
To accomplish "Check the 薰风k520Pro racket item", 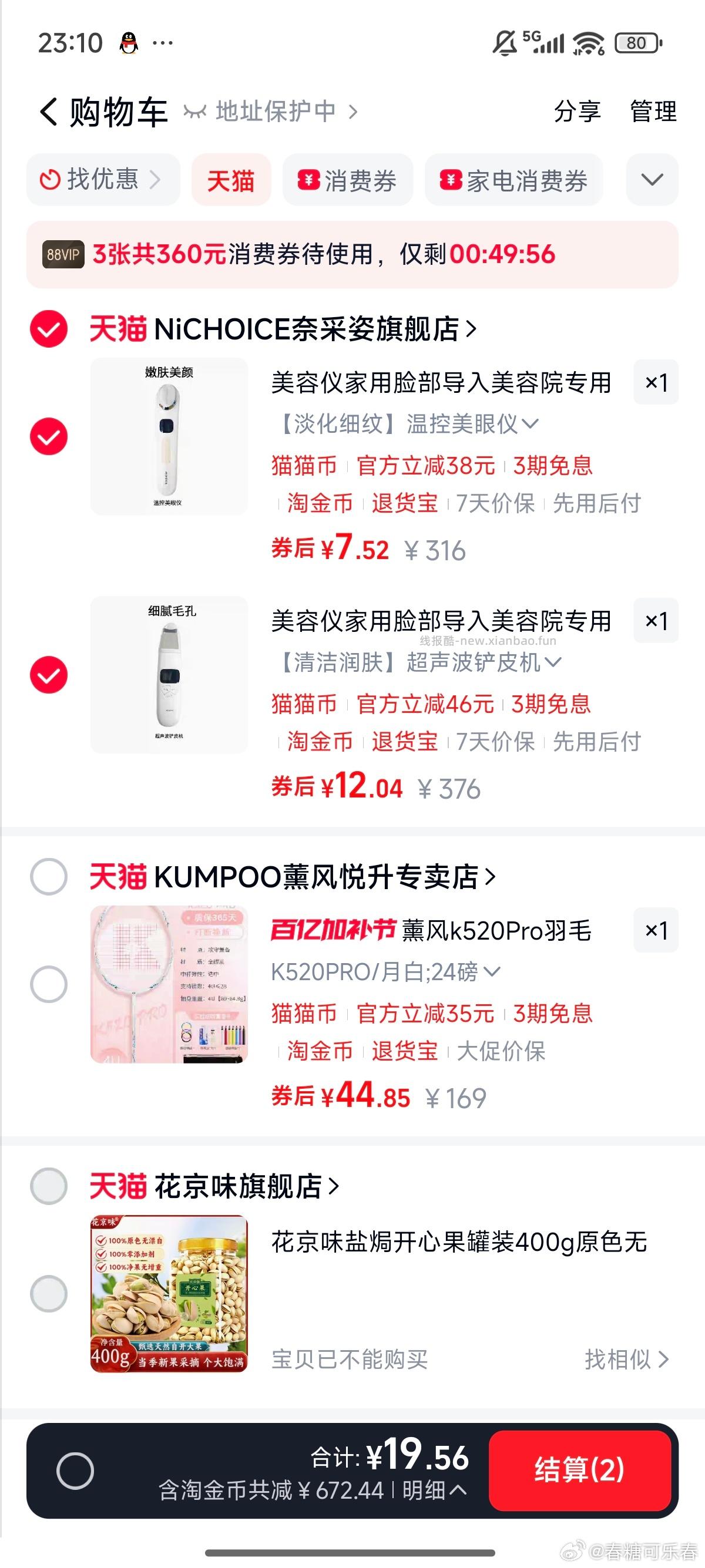I will point(49,984).
